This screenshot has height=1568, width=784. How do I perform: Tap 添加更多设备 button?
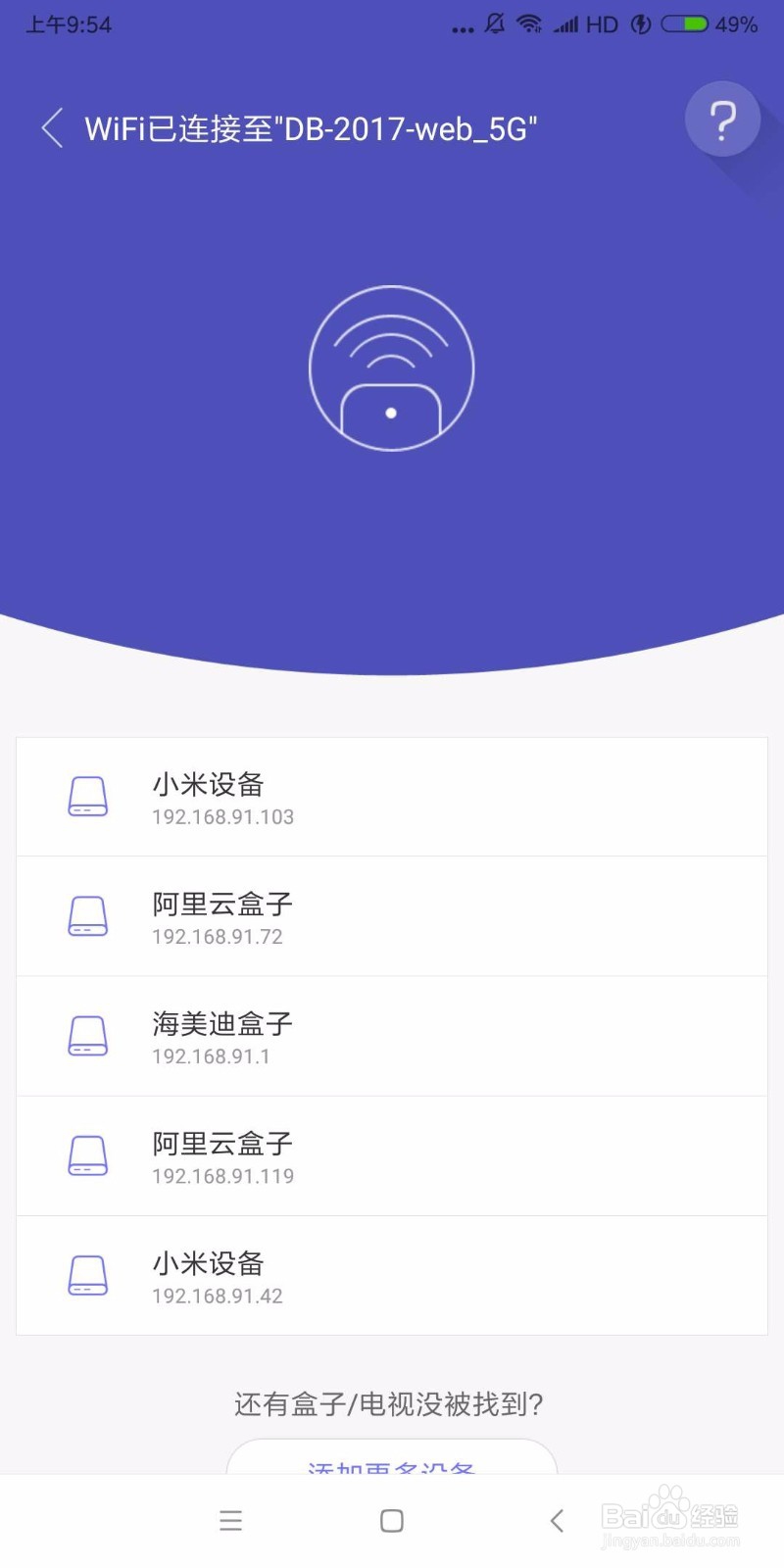pyautogui.click(x=392, y=1458)
